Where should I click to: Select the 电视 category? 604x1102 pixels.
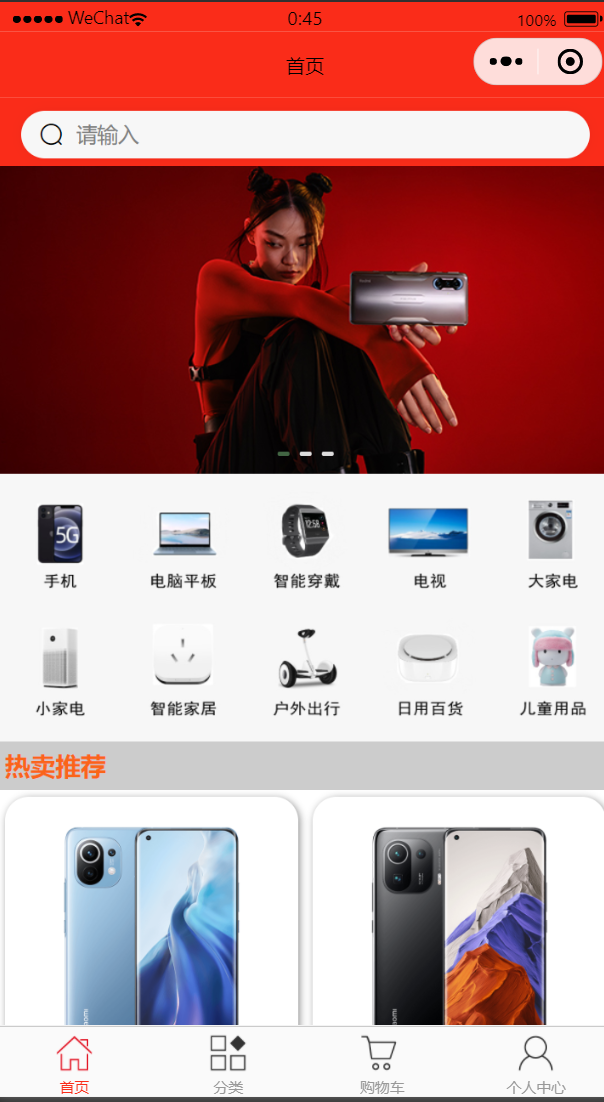[429, 546]
